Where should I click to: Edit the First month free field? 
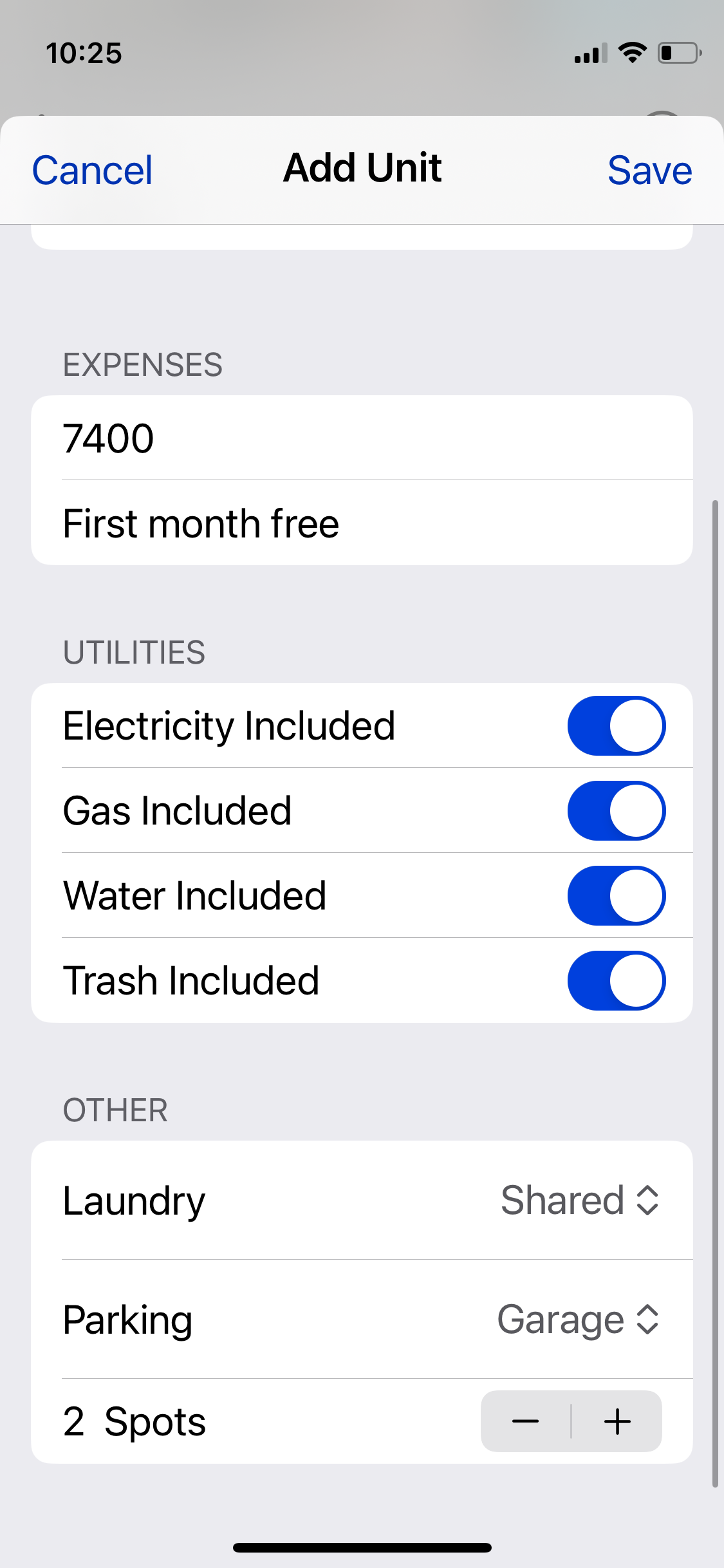[x=360, y=523]
